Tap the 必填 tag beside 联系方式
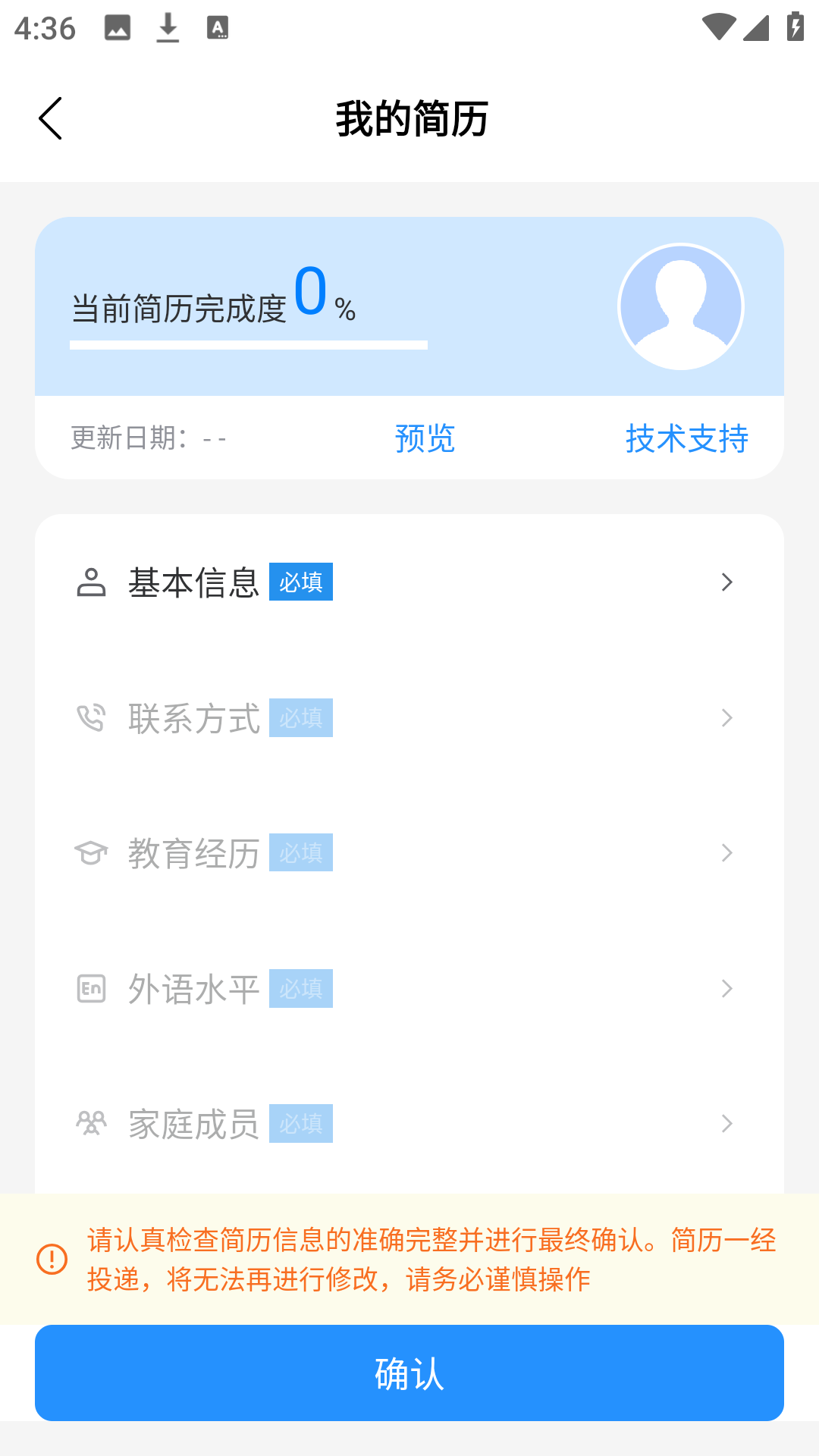819x1456 pixels. [x=301, y=717]
